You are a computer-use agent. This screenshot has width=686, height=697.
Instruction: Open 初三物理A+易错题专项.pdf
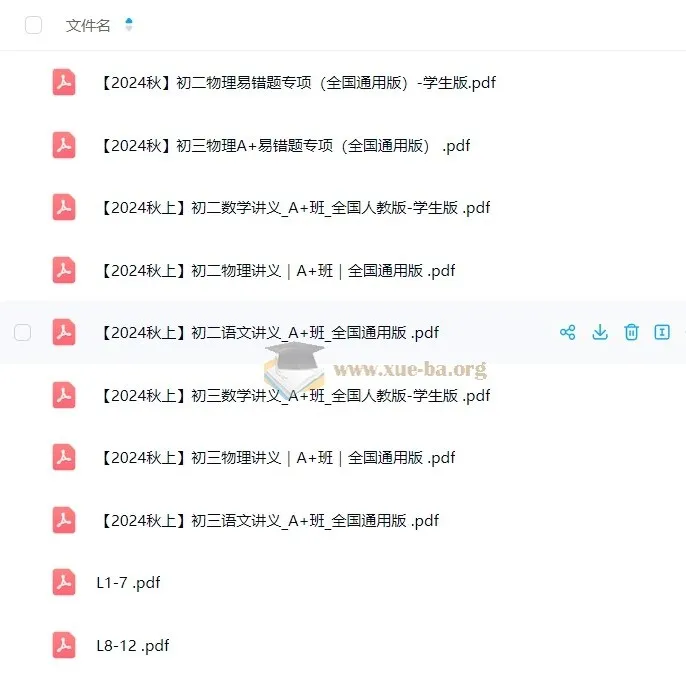tap(284, 146)
